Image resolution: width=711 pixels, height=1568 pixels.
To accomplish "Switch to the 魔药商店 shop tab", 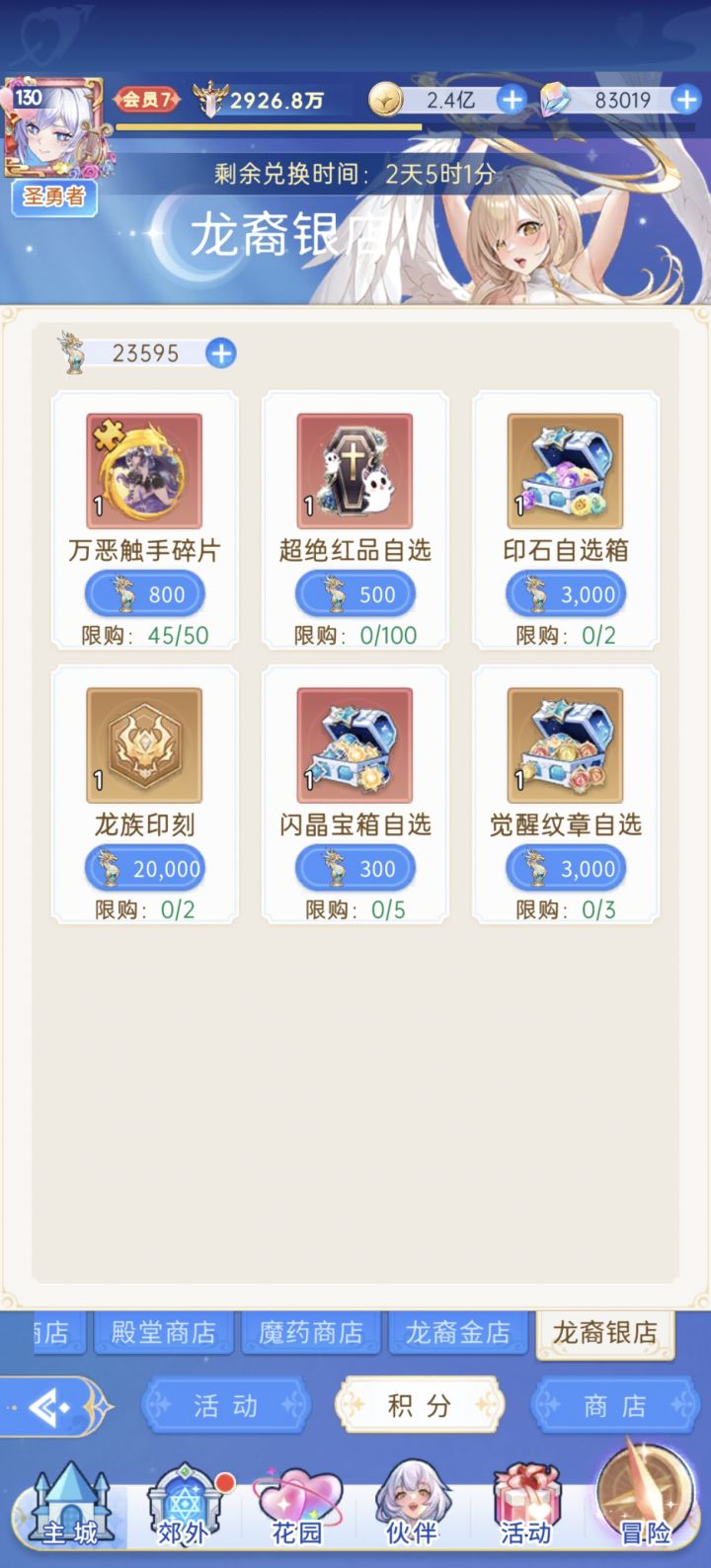I will (x=312, y=1332).
